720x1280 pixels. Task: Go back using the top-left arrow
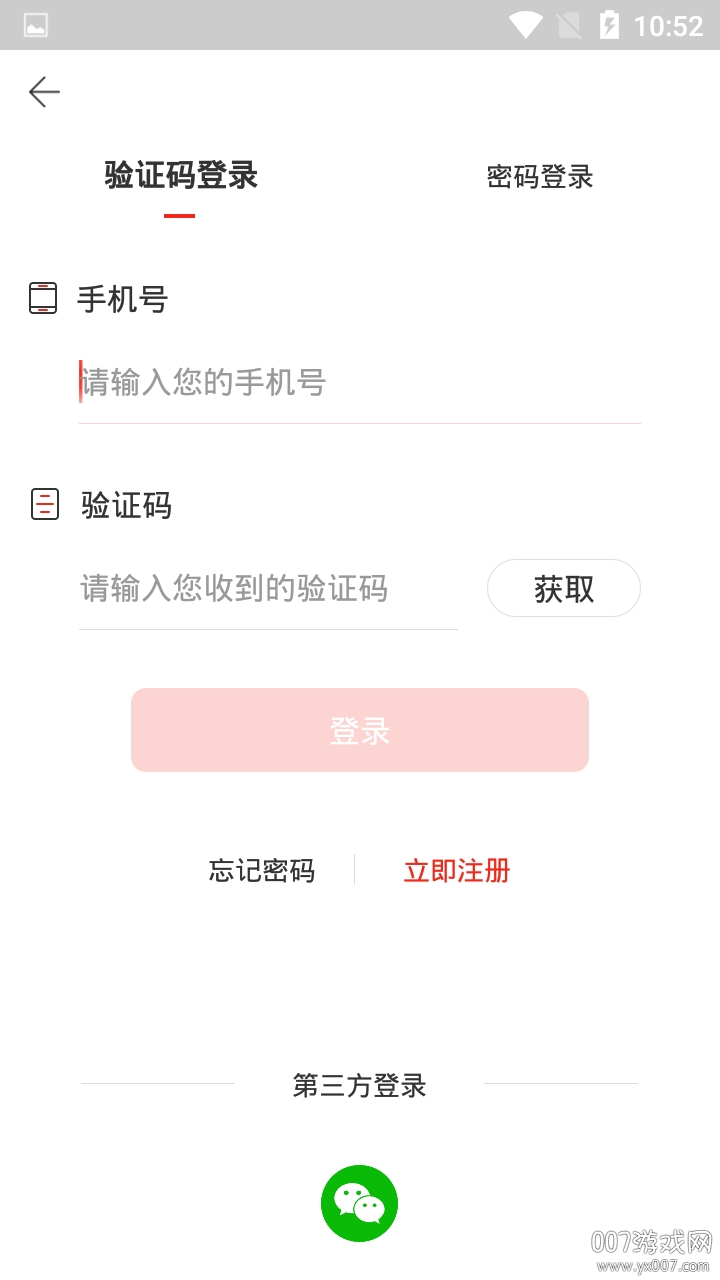pyautogui.click(x=44, y=92)
